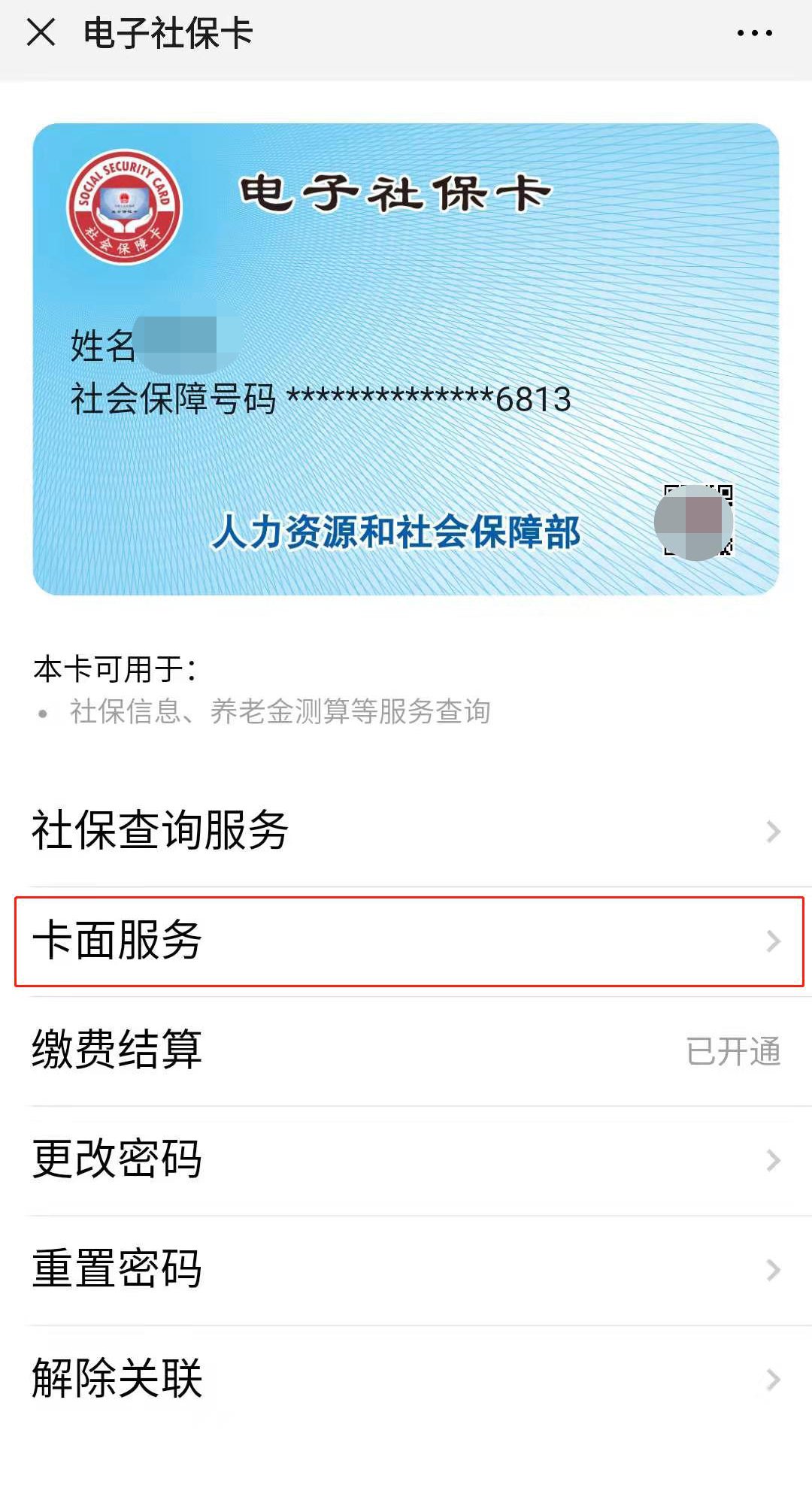The image size is (812, 1512).
Task: Tap 解除关联 to unlink card
Action: pyautogui.click(x=406, y=1380)
